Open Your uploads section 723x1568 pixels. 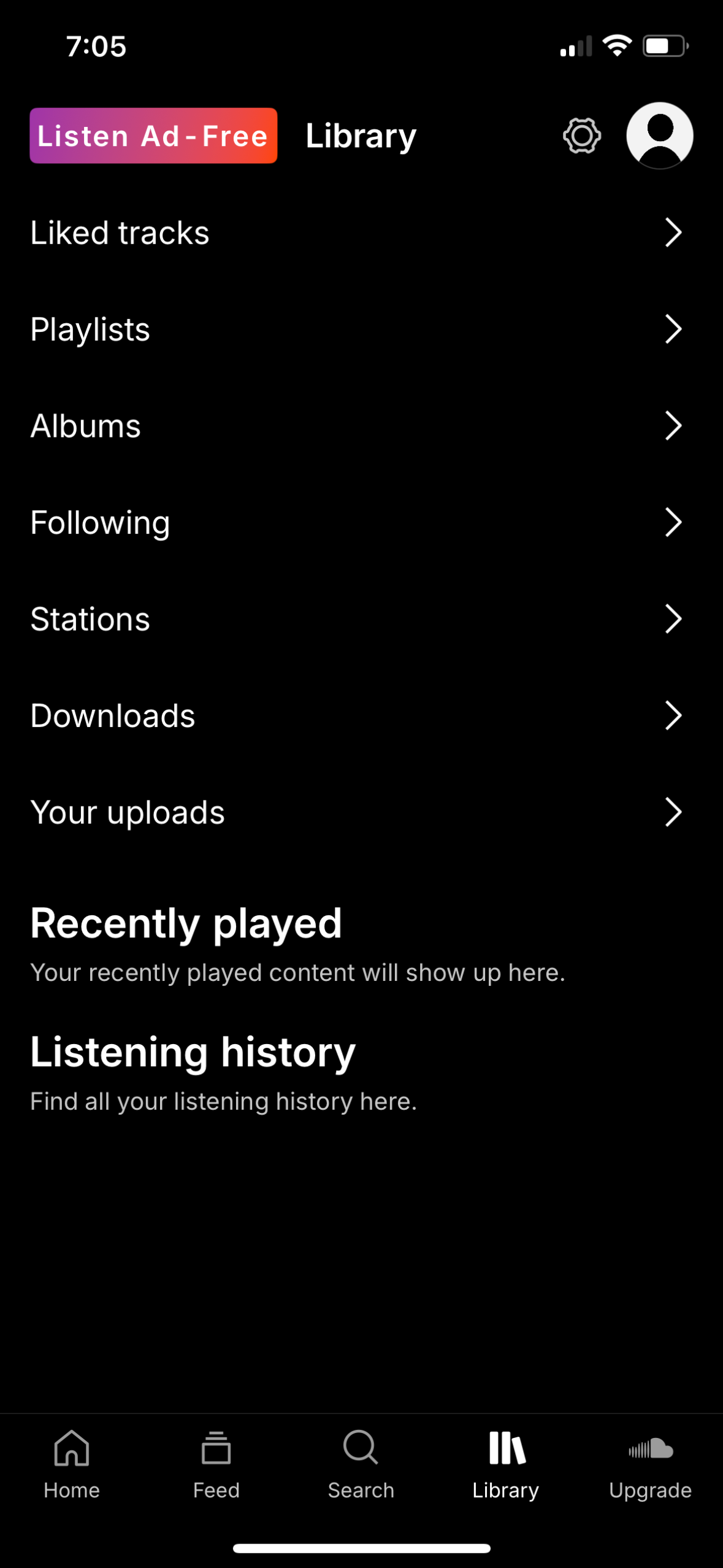[128, 812]
